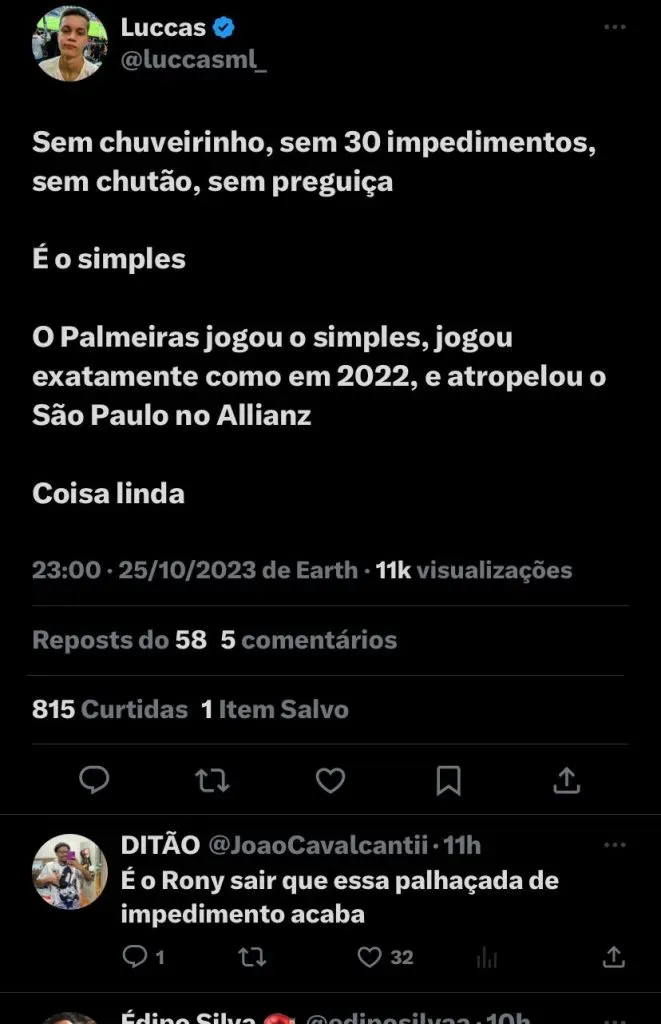
Task: Repost DITÃO's comment
Action: [252, 957]
